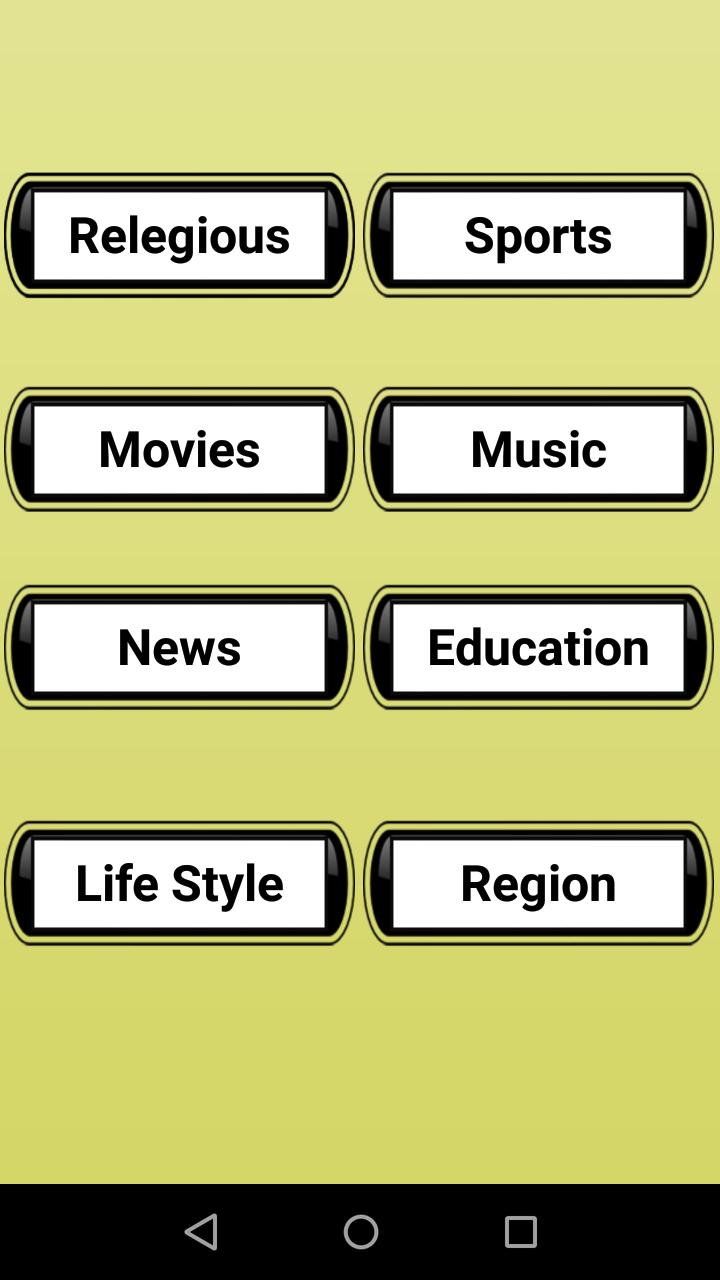
Task: Go back using the system back button
Action: tap(201, 1232)
